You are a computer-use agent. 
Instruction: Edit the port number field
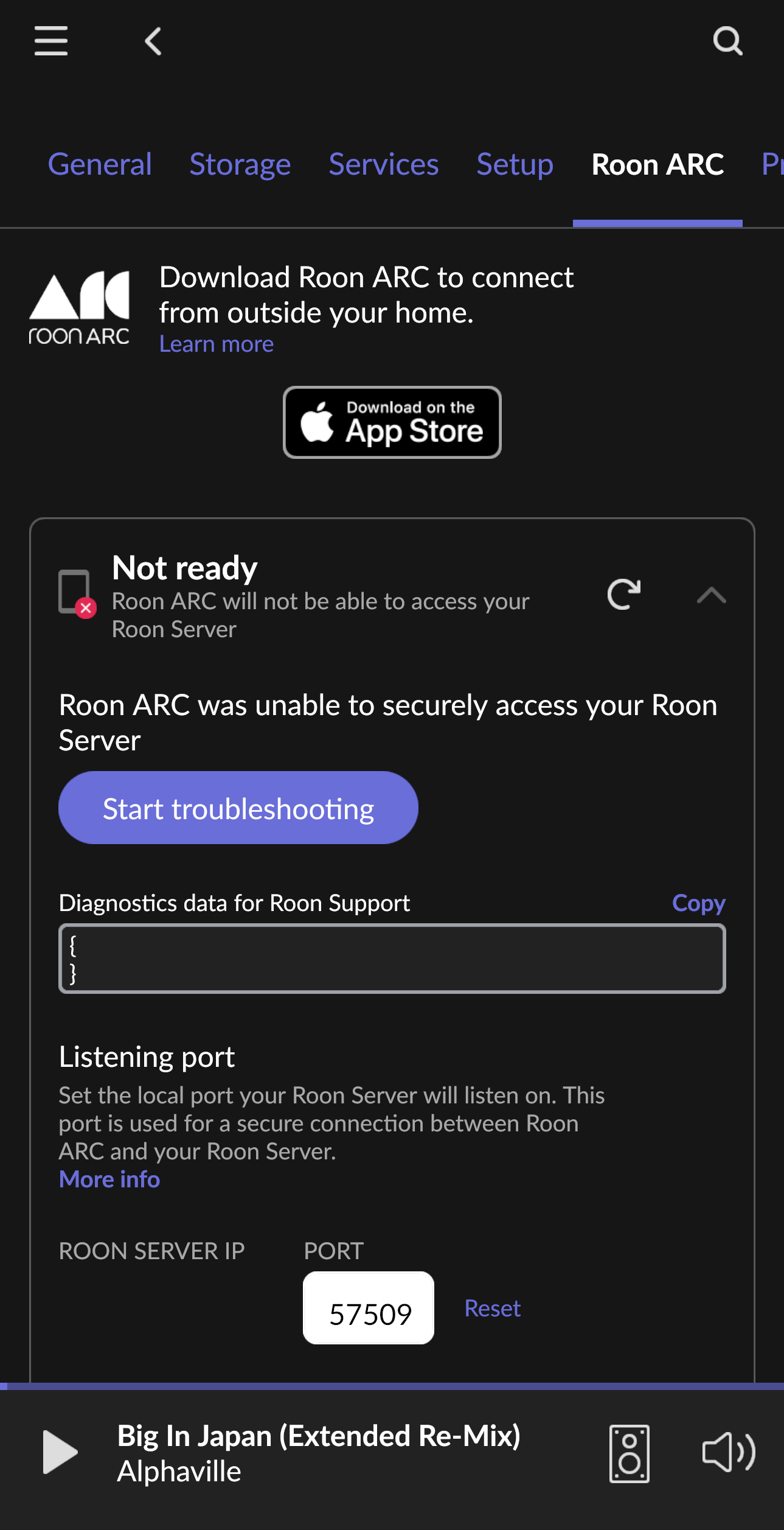(369, 1308)
